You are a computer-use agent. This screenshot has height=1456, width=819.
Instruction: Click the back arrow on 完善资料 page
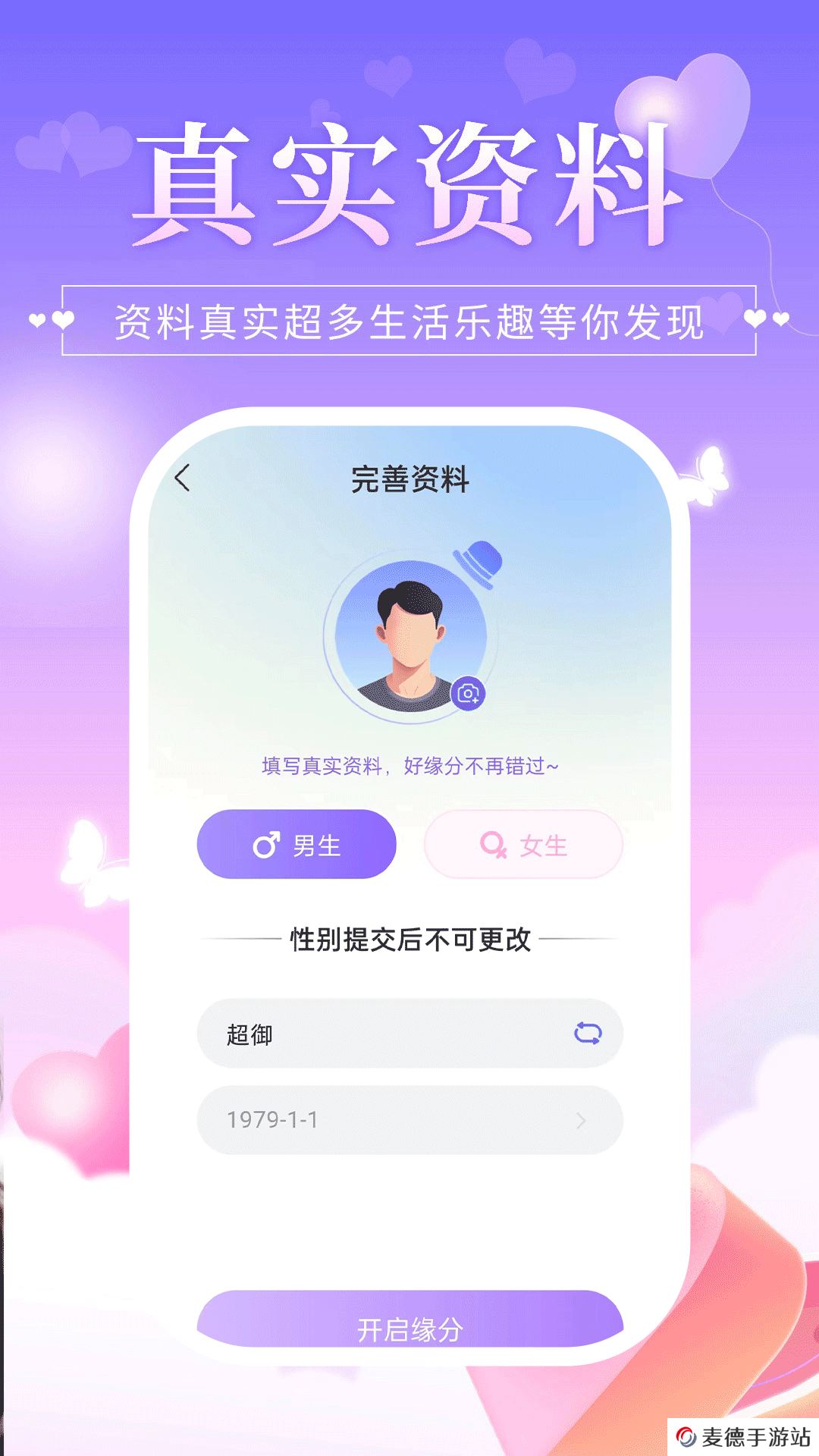pyautogui.click(x=182, y=479)
